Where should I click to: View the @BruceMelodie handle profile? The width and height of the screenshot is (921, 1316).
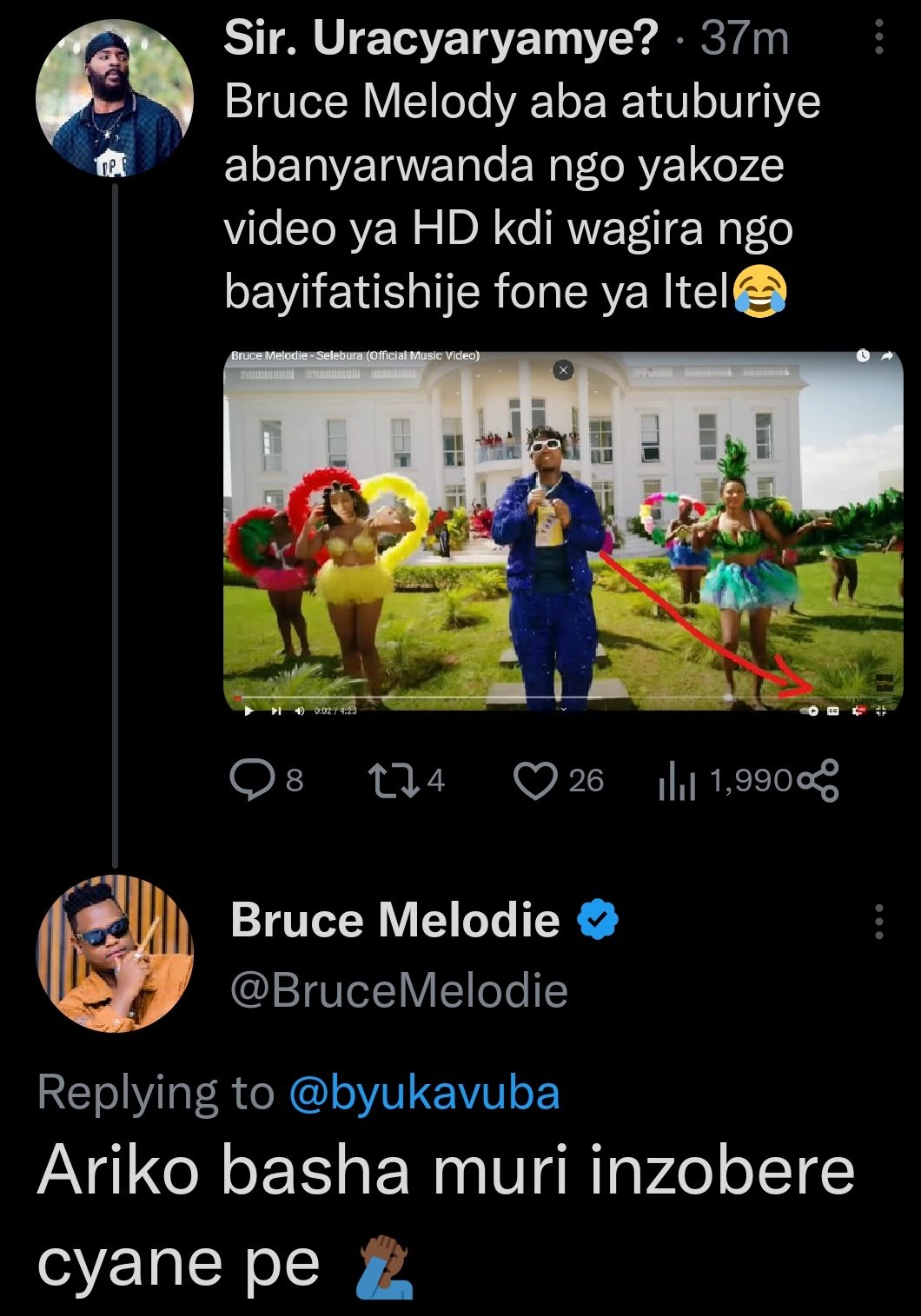(x=399, y=990)
